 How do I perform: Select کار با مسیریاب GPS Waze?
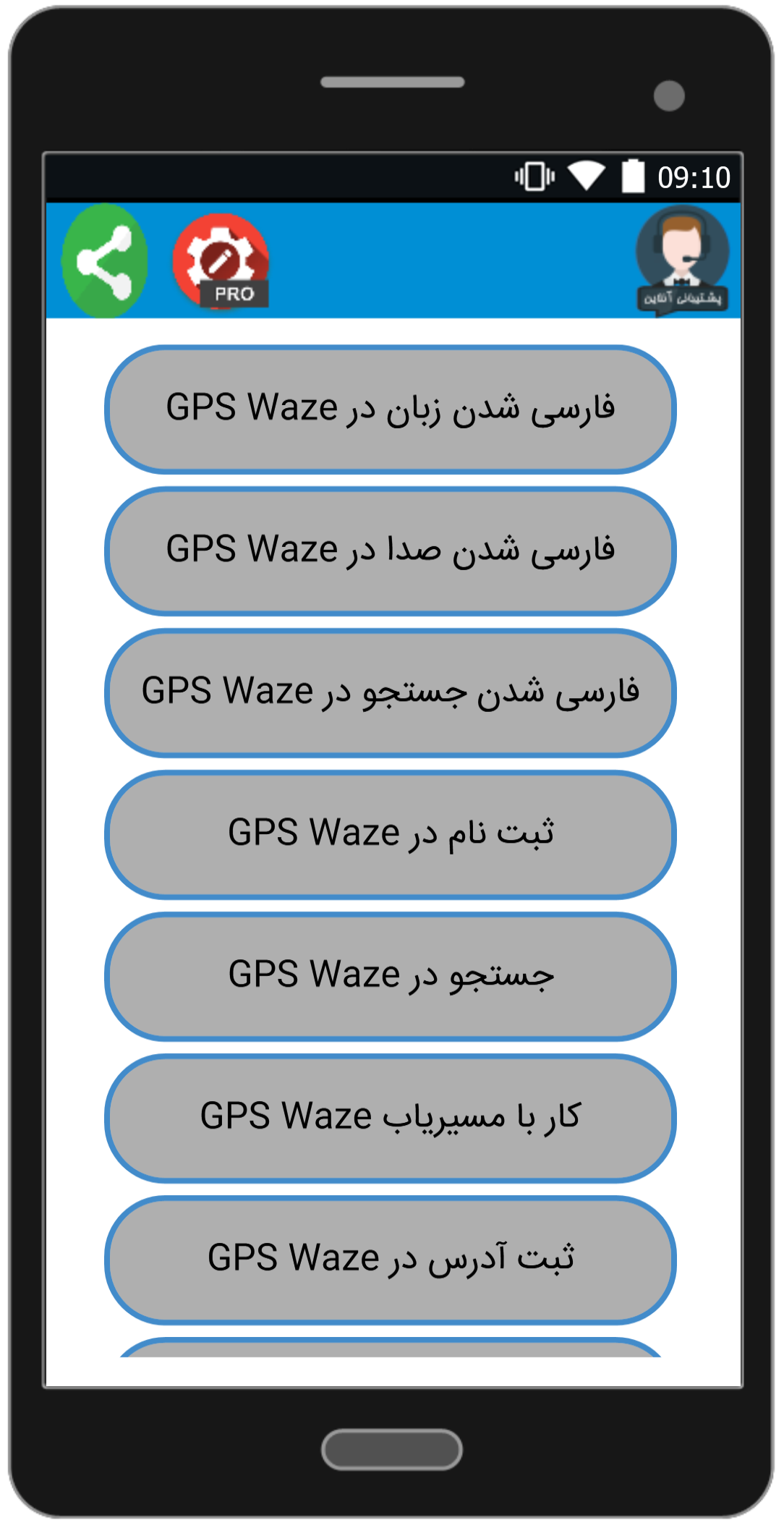[x=391, y=1119]
